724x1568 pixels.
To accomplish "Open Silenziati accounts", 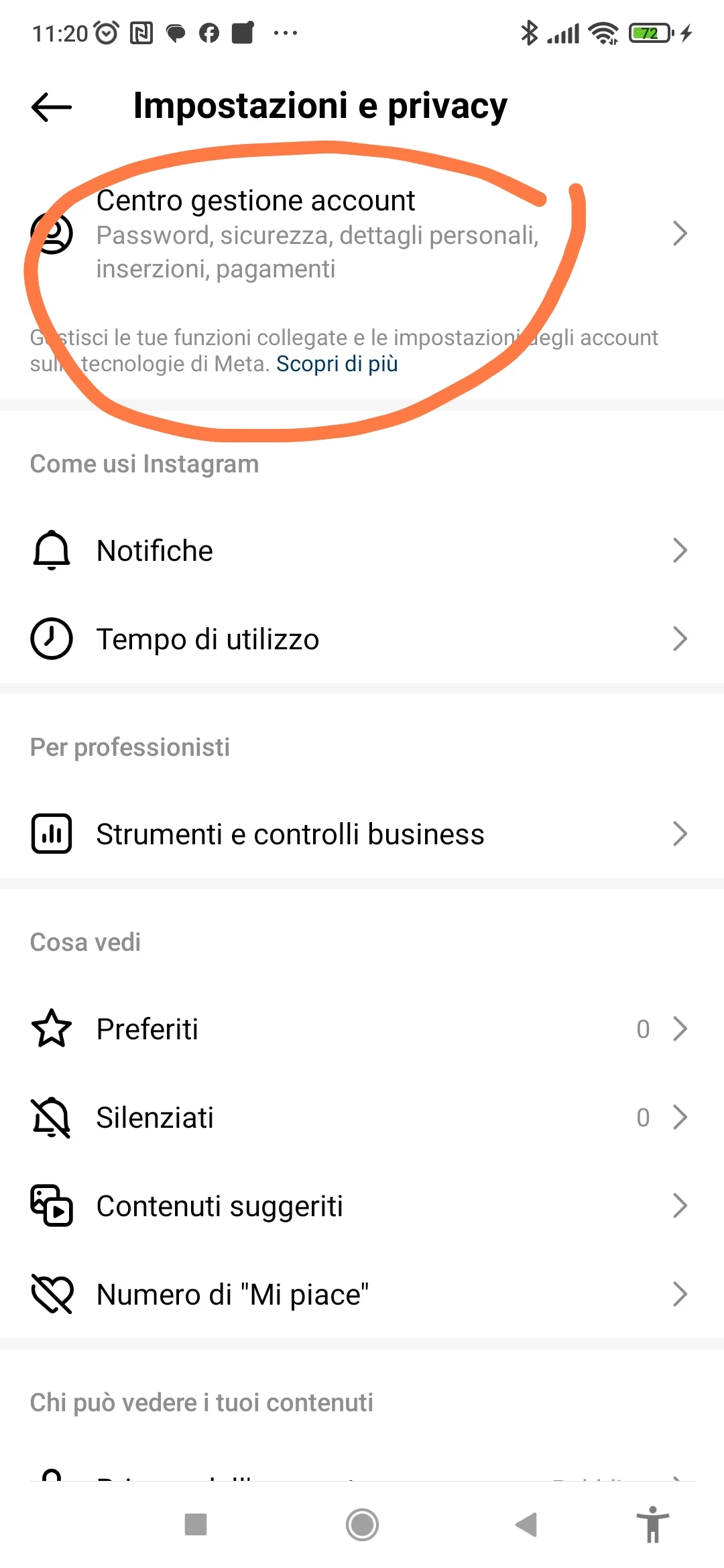I will (362, 1117).
